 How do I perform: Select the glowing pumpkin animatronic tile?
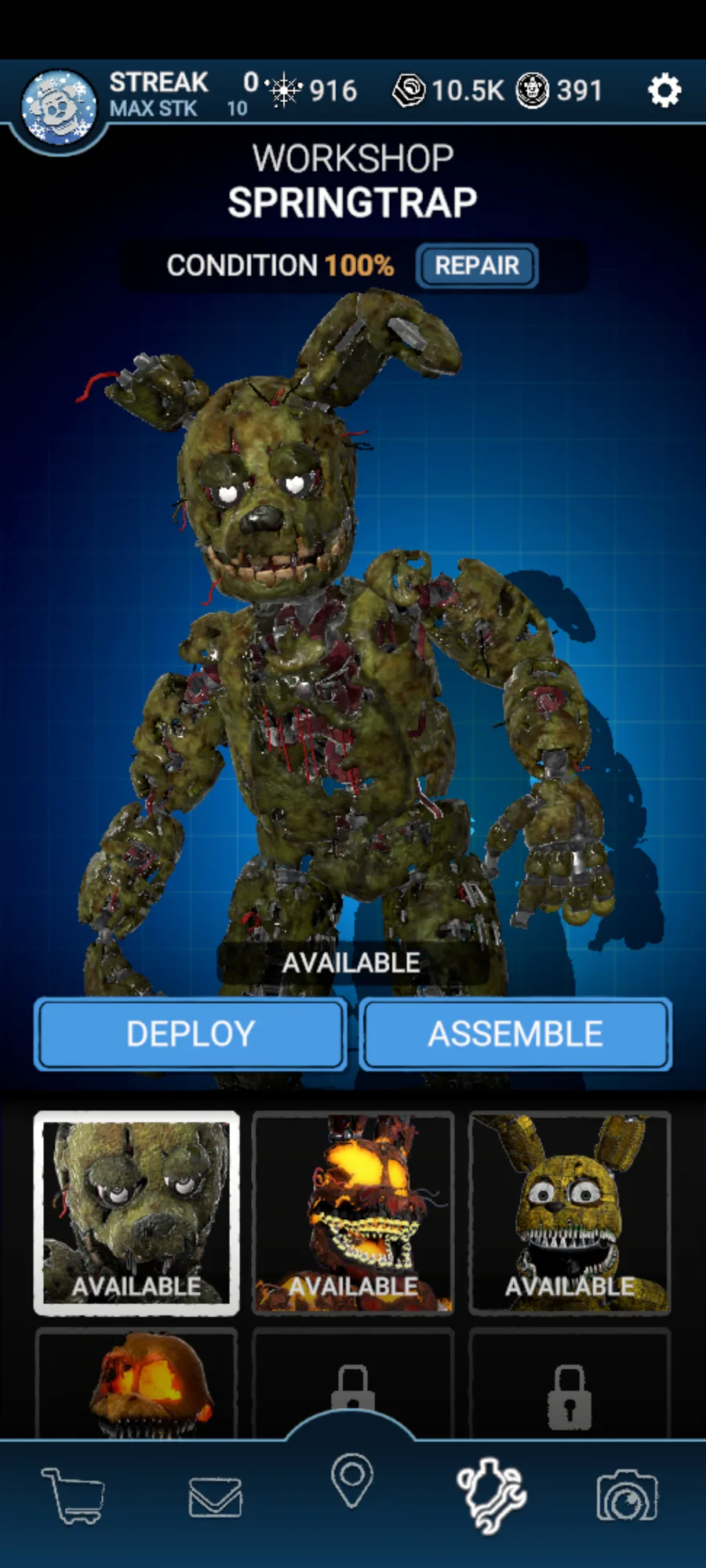pyautogui.click(x=136, y=1384)
